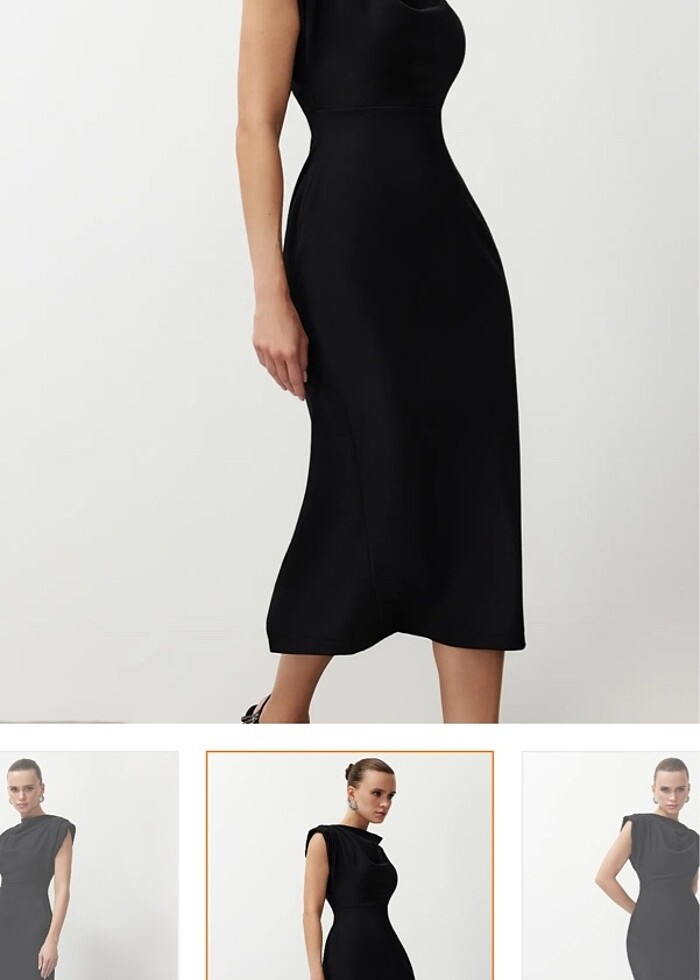700x980 pixels.
Task: Select the orange-highlighted side-view dress thumbnail
Action: click(x=350, y=866)
